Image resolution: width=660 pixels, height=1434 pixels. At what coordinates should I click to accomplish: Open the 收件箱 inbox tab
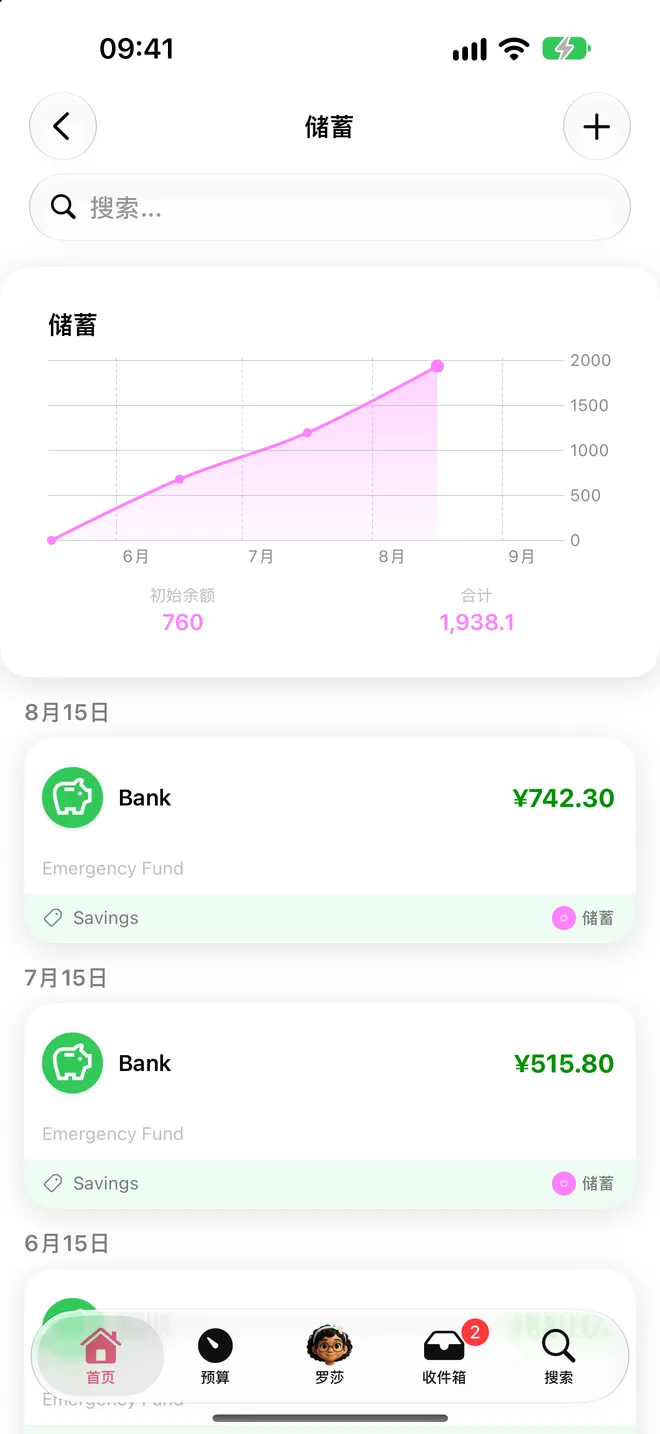click(x=444, y=1356)
